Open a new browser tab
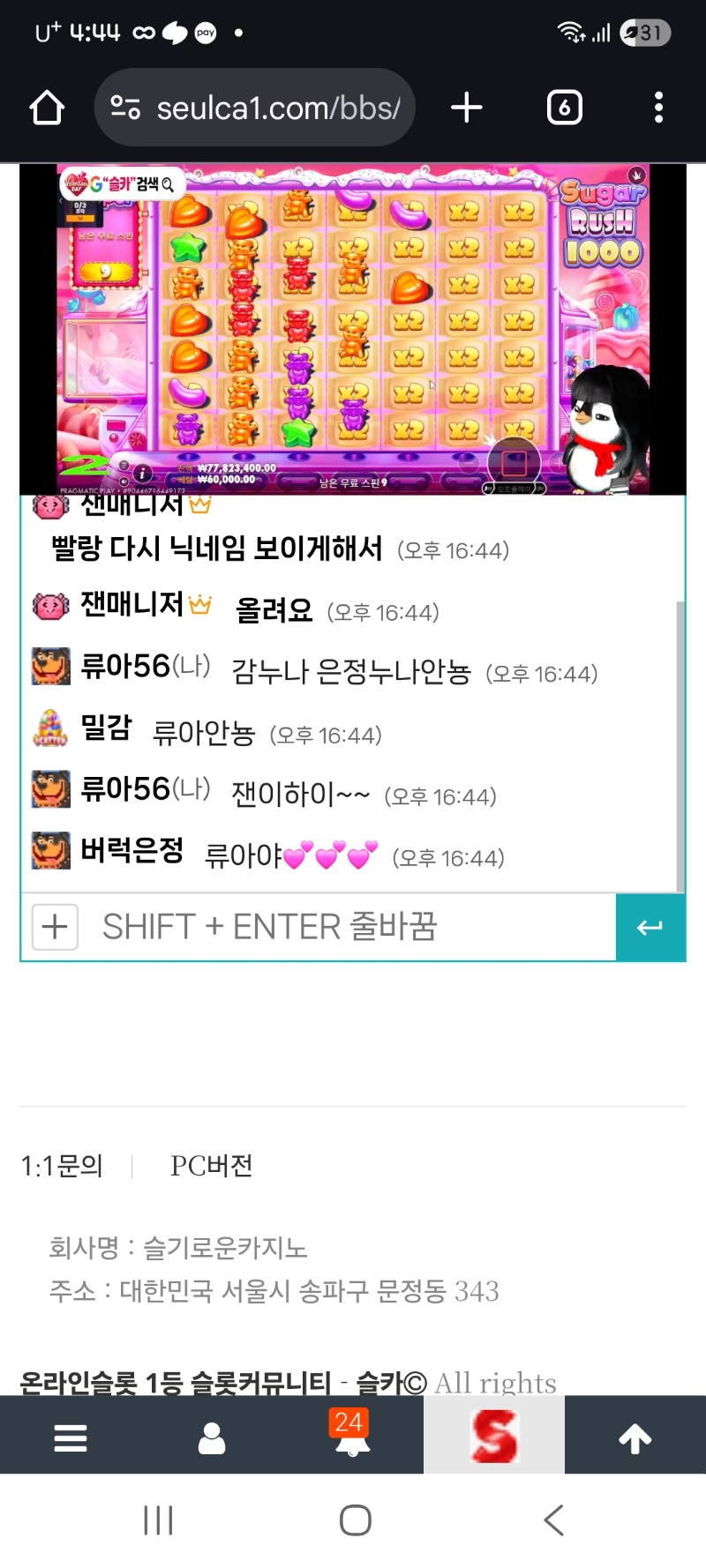The width and height of the screenshot is (706, 1568). point(467,108)
